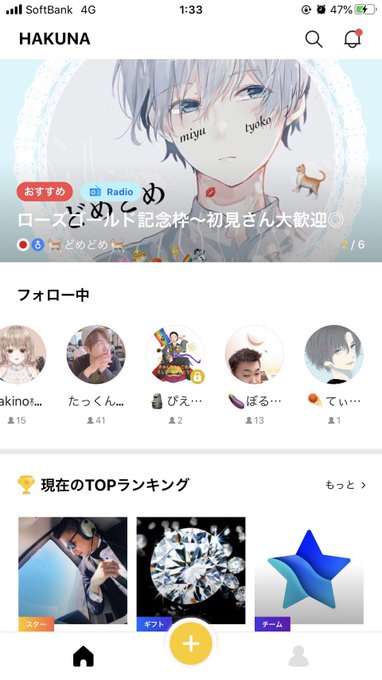The height and width of the screenshot is (680, 382).
Task: Tap もっと to see more rankings
Action: [346, 485]
